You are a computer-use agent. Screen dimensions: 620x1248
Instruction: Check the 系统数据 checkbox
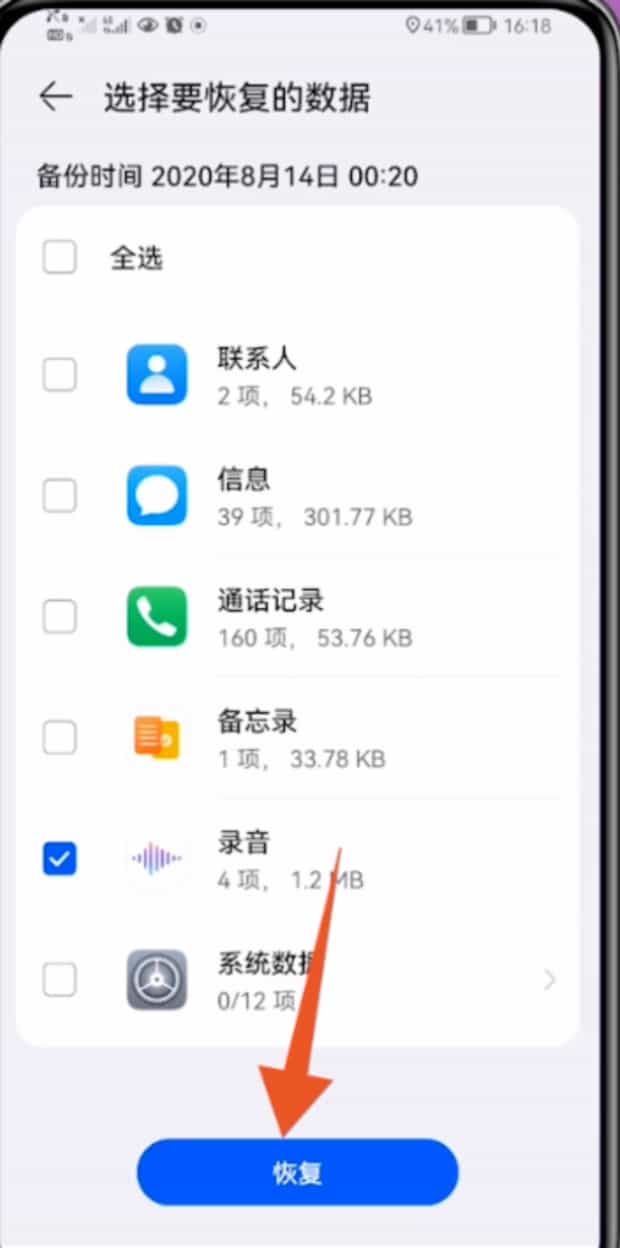tap(59, 980)
